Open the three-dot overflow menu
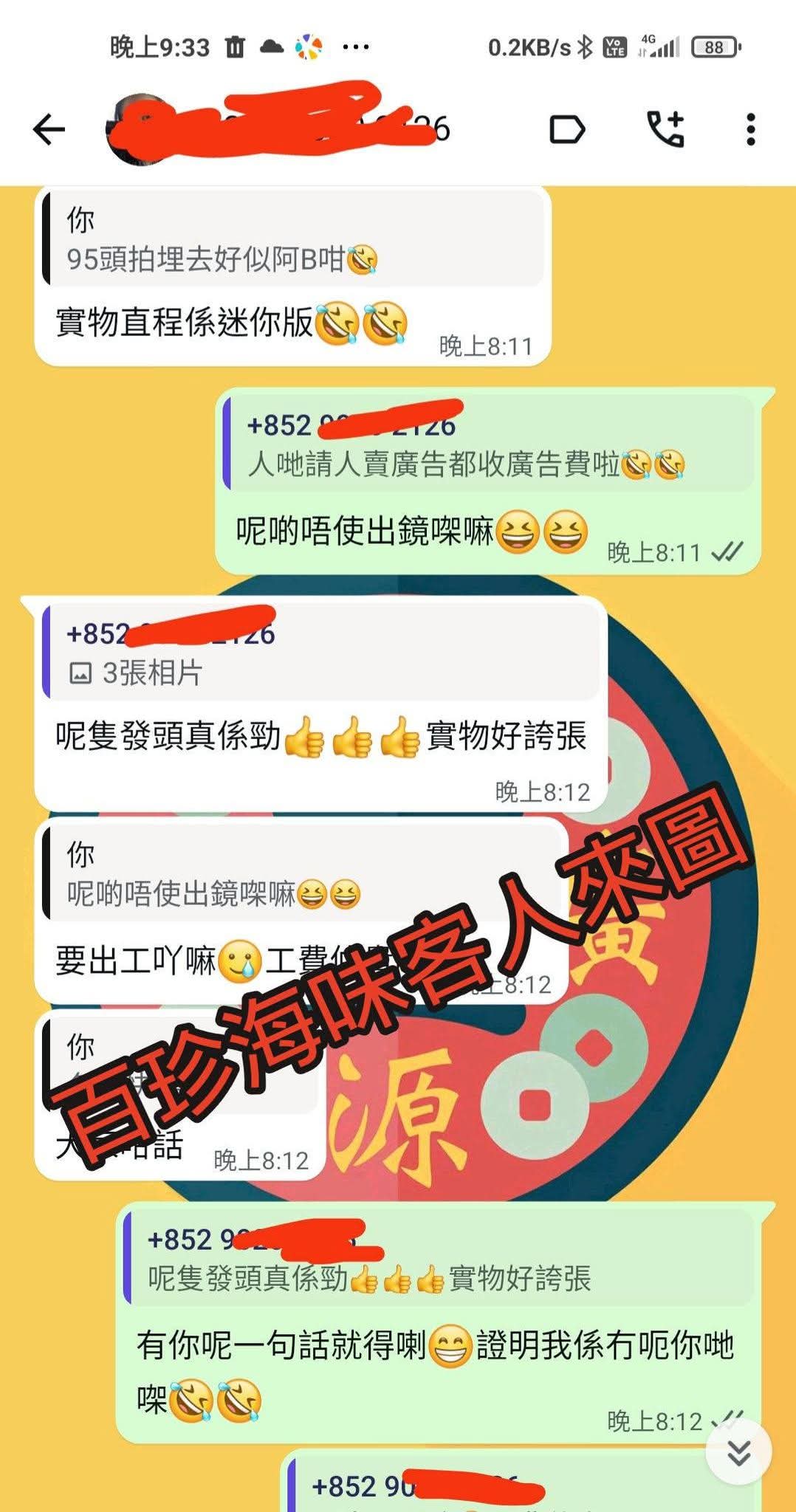Viewport: 796px width, 1512px height. tap(750, 130)
